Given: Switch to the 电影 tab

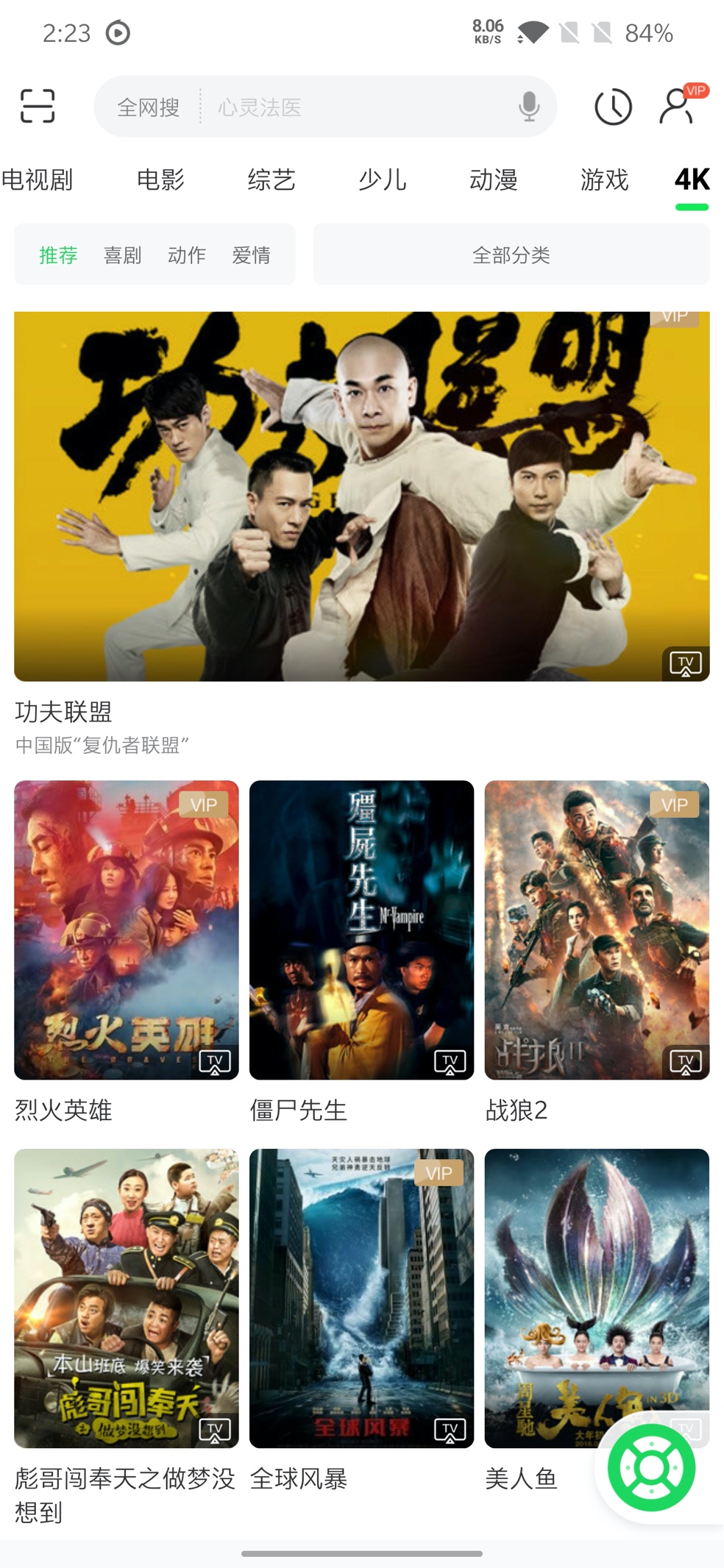Looking at the screenshot, I should point(160,179).
